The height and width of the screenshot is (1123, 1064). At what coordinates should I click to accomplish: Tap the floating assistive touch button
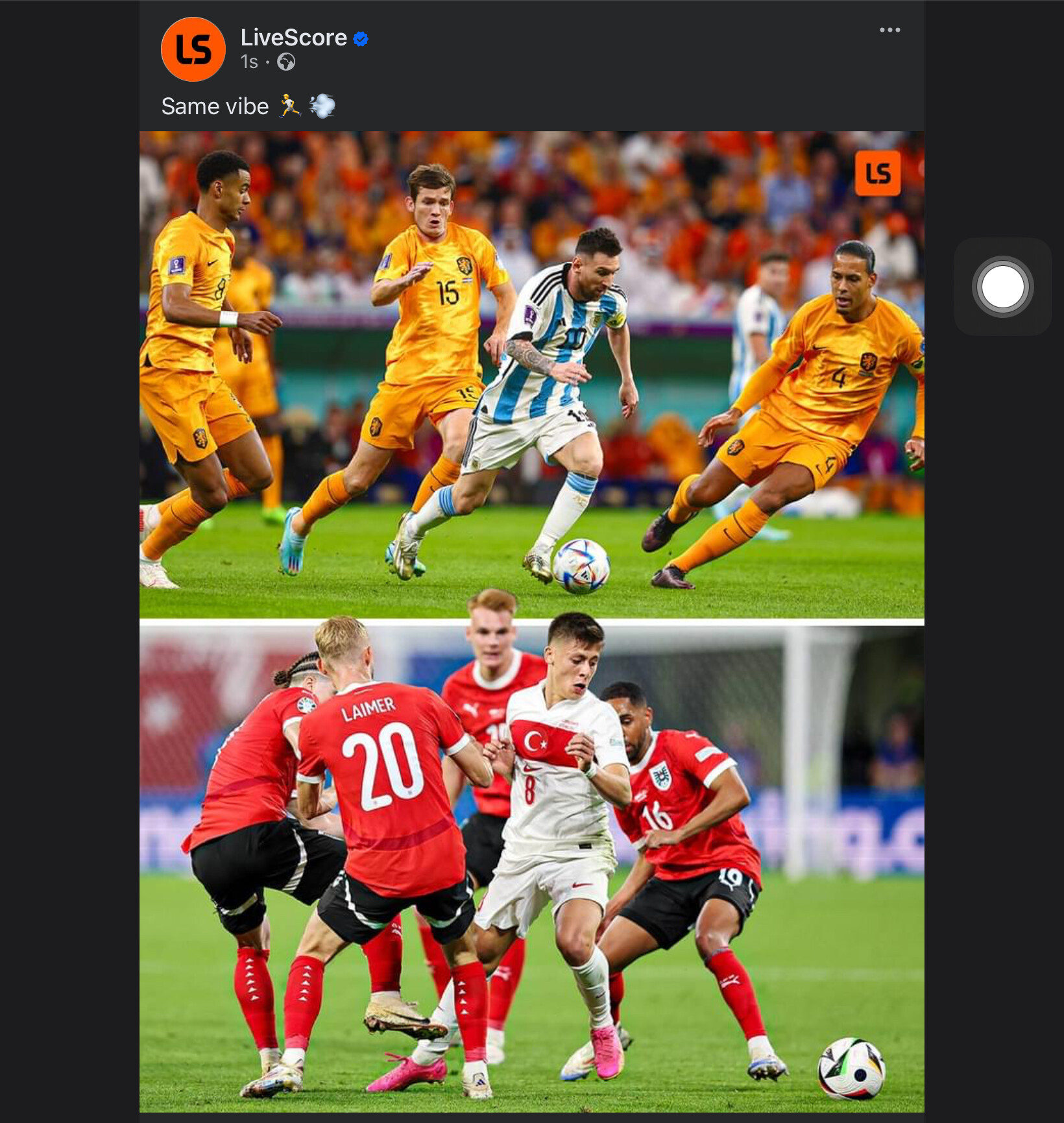[x=1002, y=287]
